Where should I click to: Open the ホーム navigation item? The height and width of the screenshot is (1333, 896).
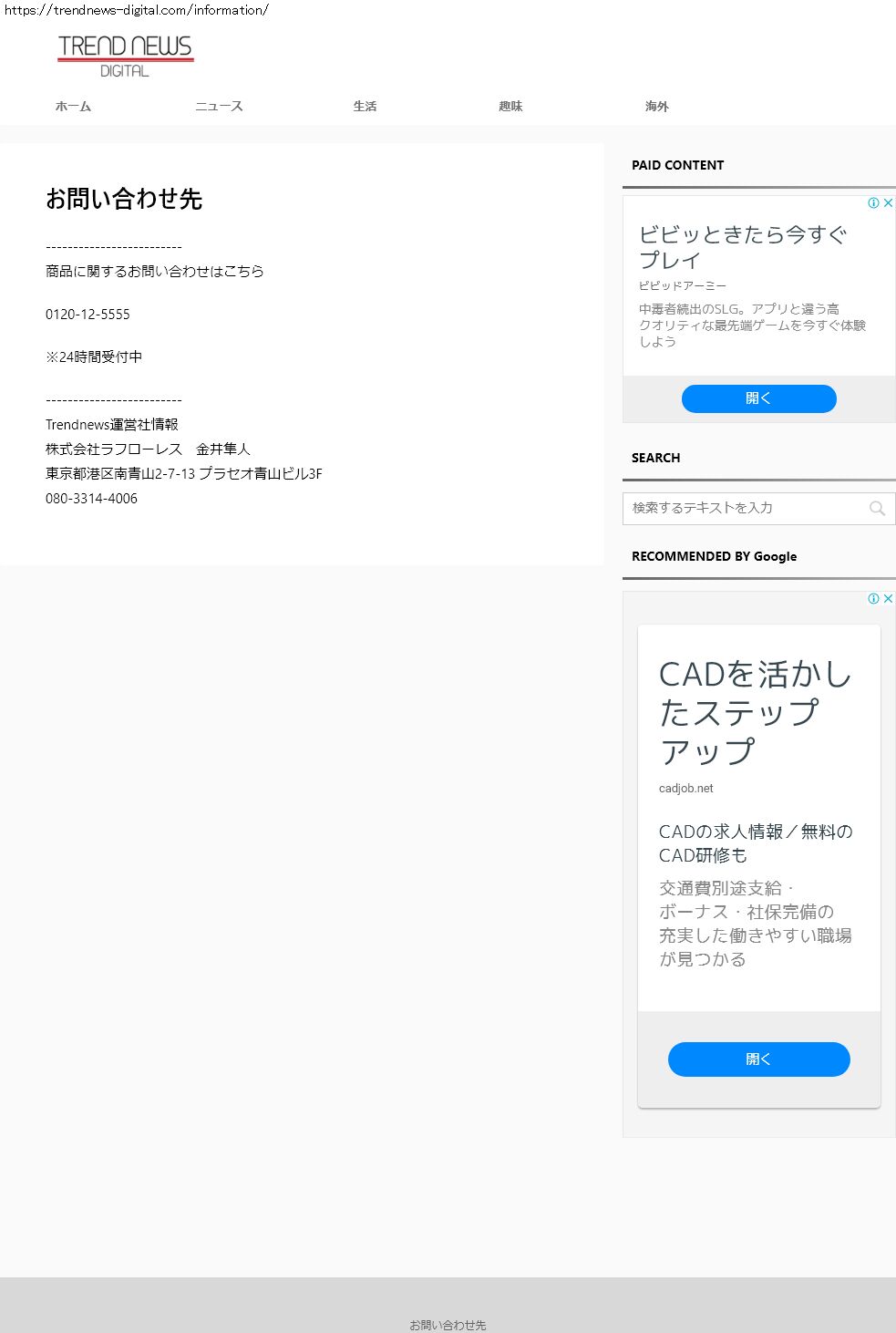pyautogui.click(x=73, y=107)
